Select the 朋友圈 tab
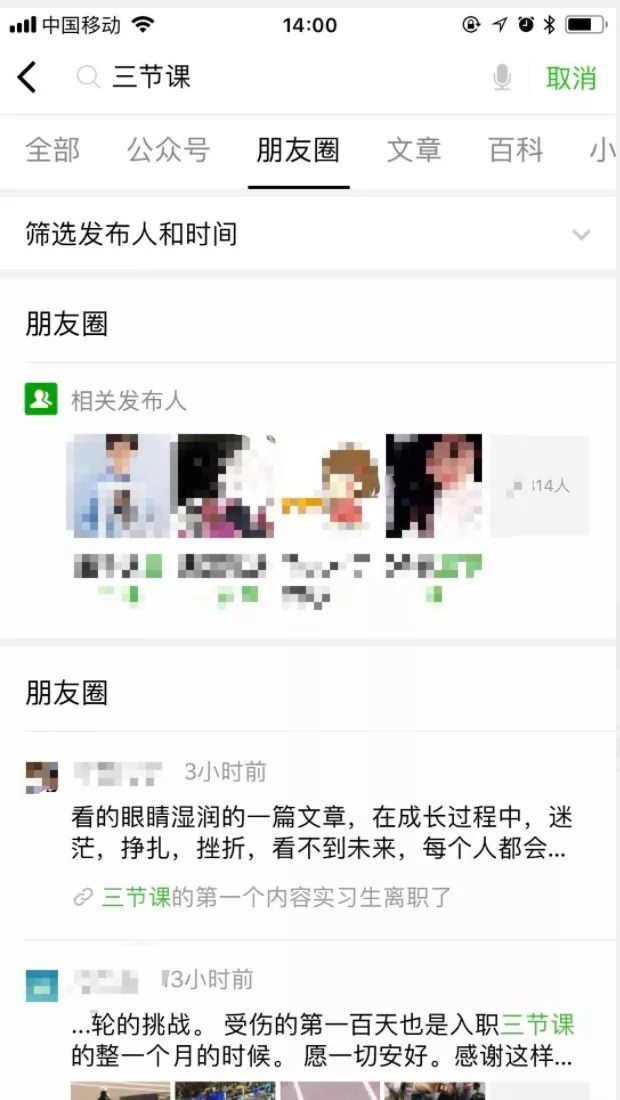Screen dimensions: 620x1100 298,150
